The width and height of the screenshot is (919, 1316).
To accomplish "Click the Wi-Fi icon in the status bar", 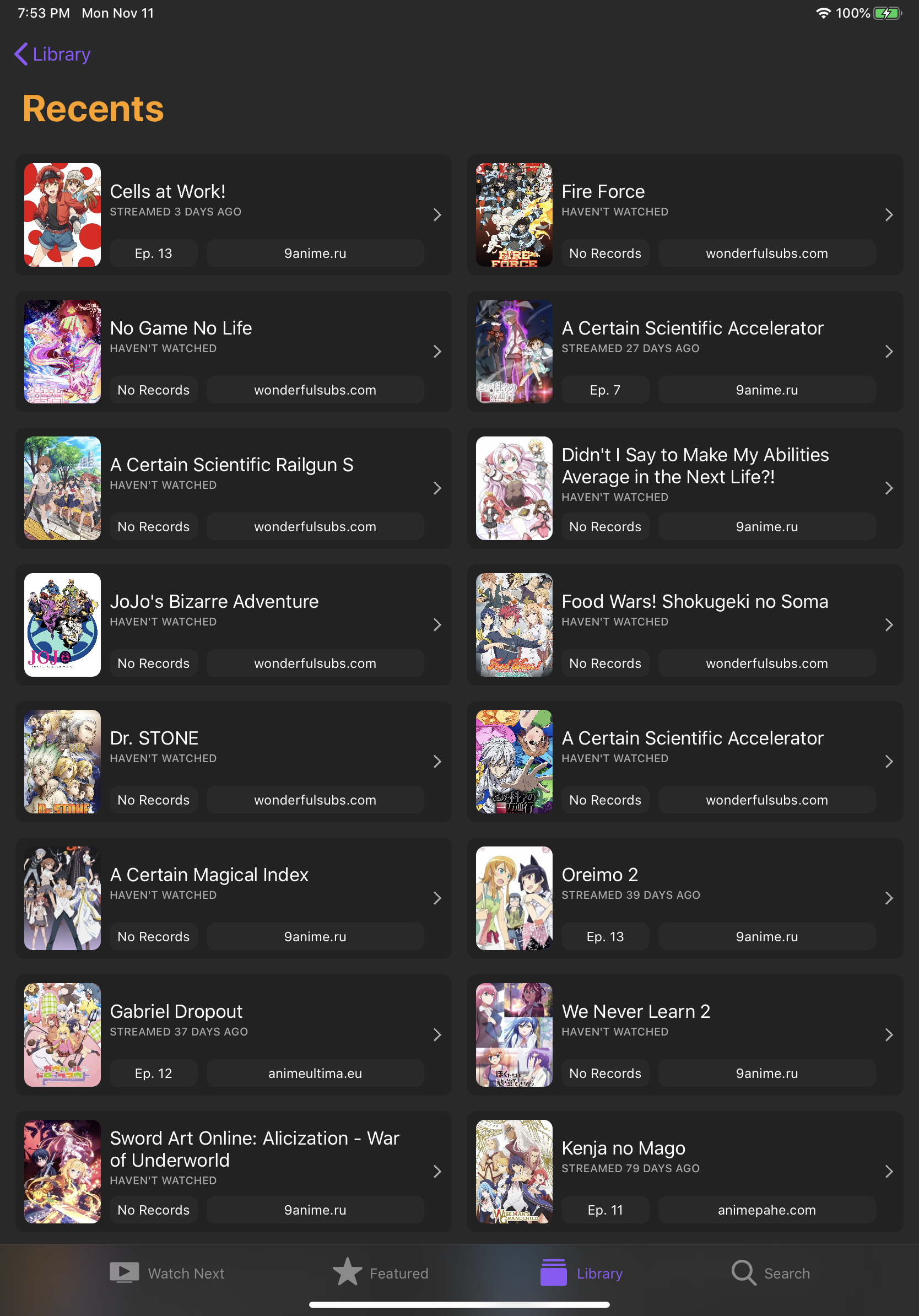I will [x=824, y=13].
